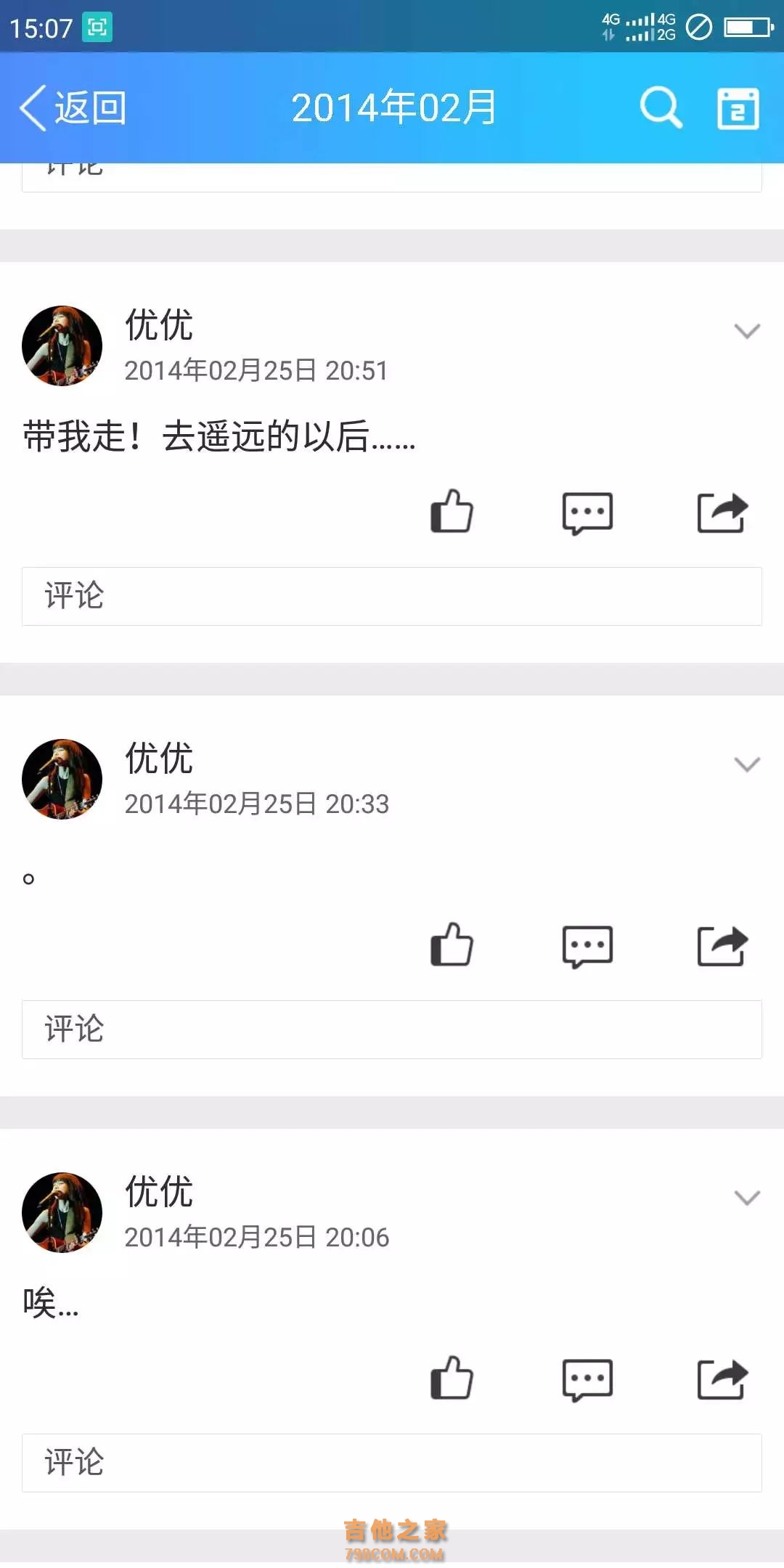Share the 20:06 post
Viewport: 784px width, 1568px height.
click(722, 1379)
